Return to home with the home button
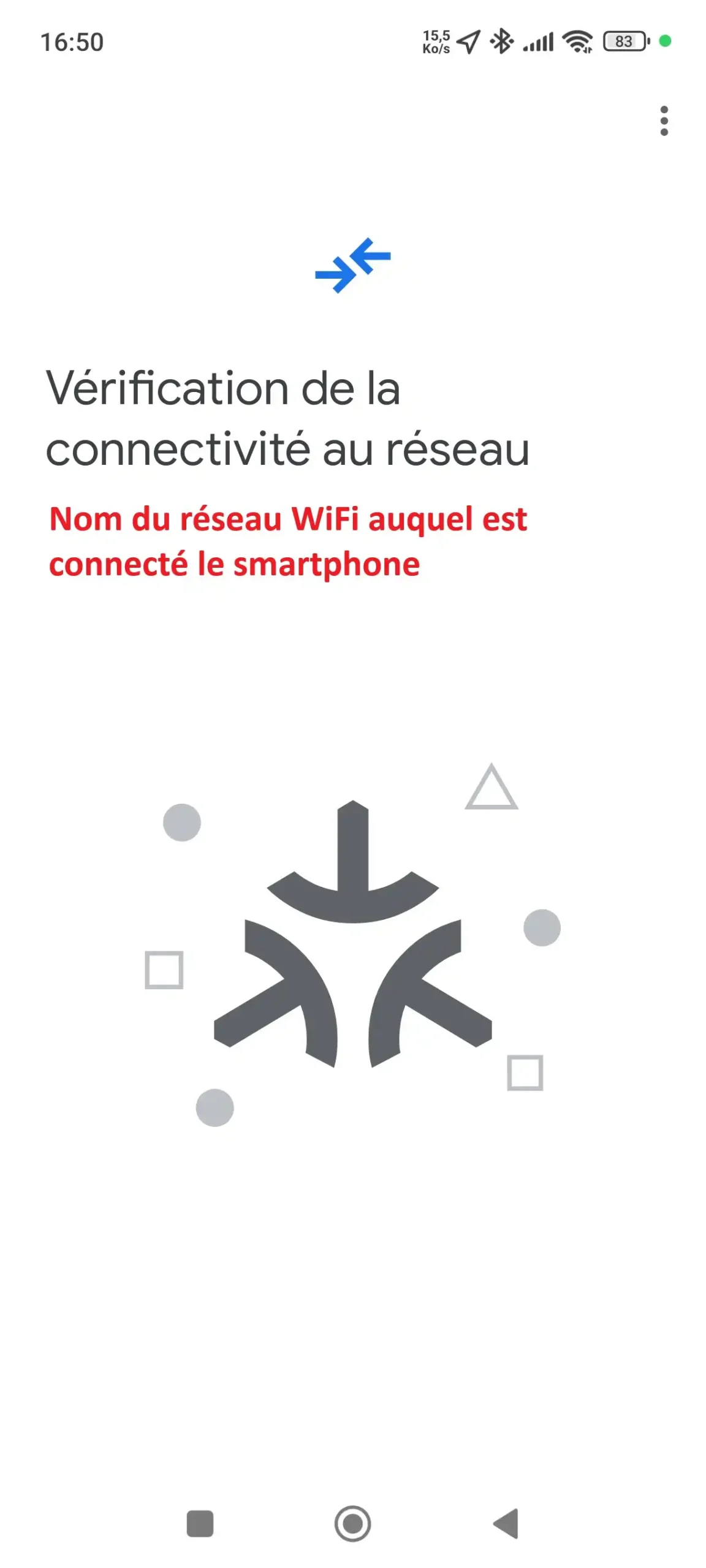This screenshot has width=706, height=1568. click(x=352, y=1523)
